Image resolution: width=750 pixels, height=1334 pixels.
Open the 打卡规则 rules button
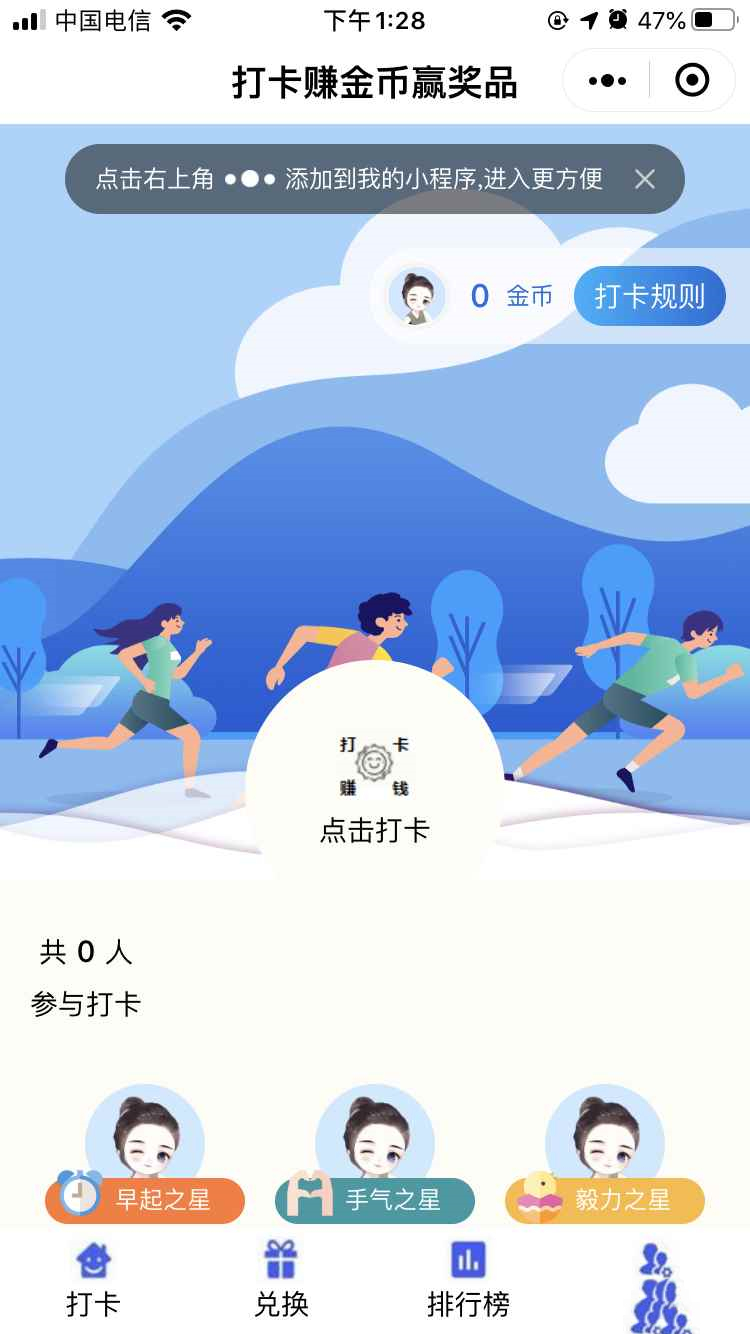coord(649,296)
